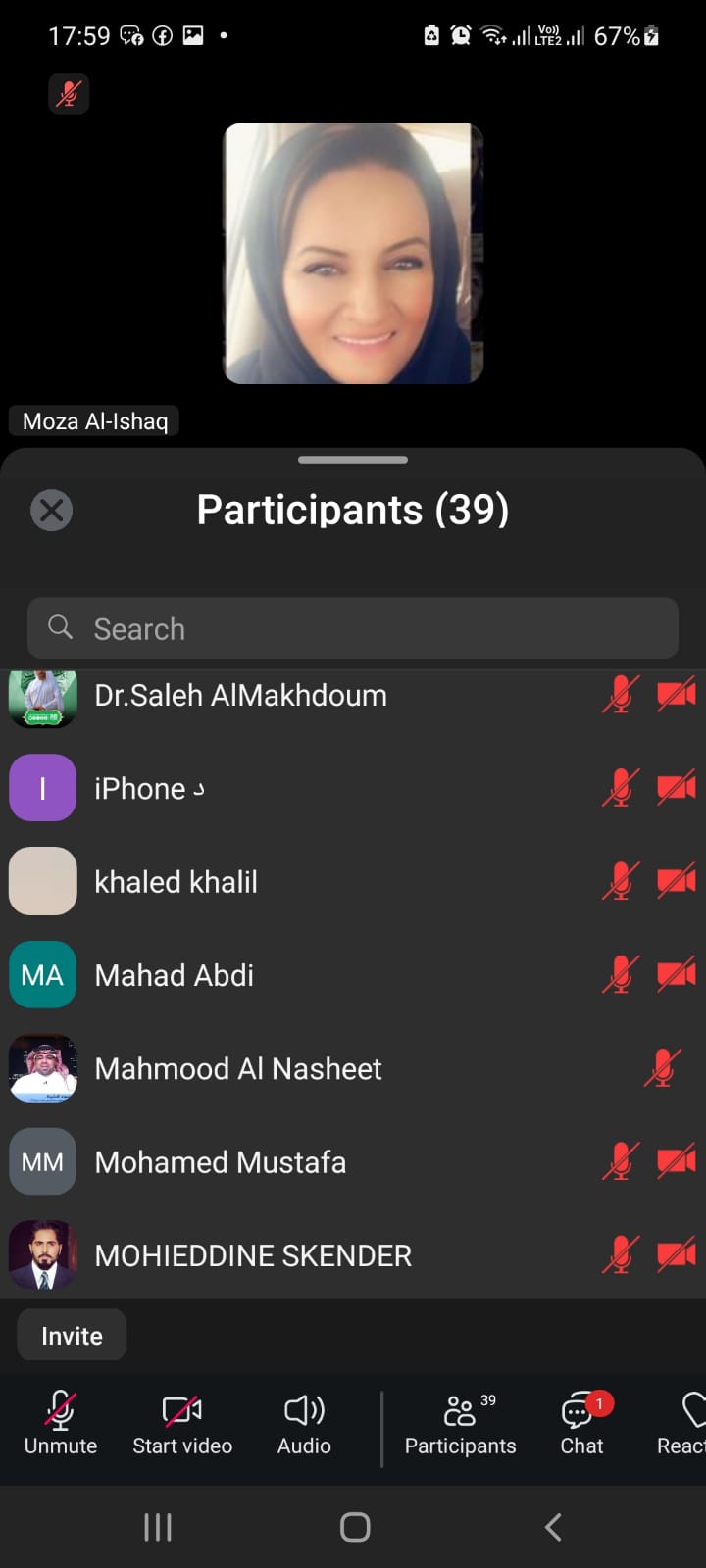The width and height of the screenshot is (706, 1568).
Task: Go to the system home screen
Action: (354, 1527)
